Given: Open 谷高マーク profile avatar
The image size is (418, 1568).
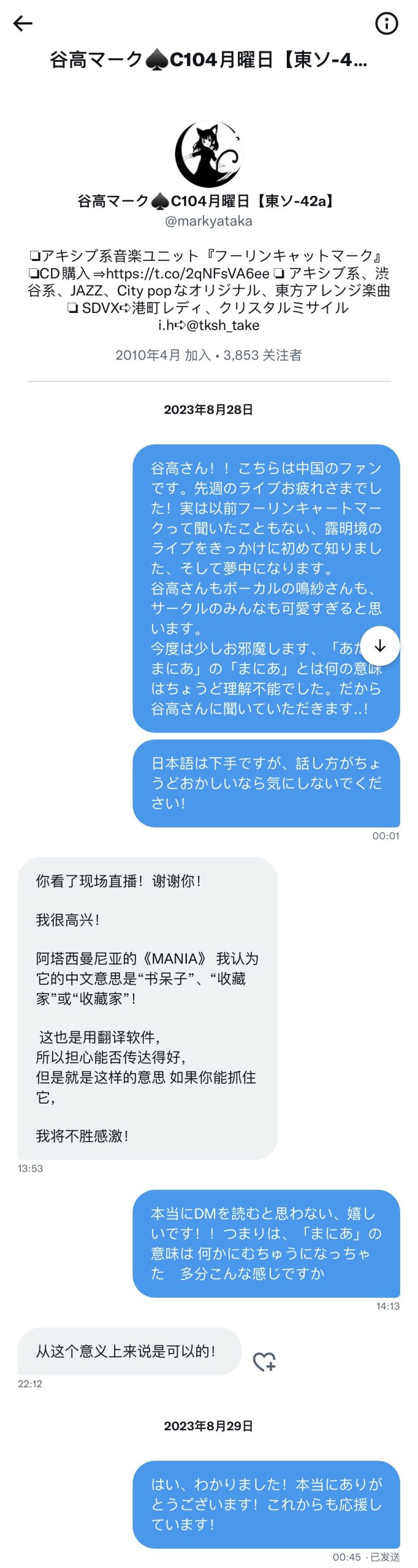Looking at the screenshot, I should point(208,154).
